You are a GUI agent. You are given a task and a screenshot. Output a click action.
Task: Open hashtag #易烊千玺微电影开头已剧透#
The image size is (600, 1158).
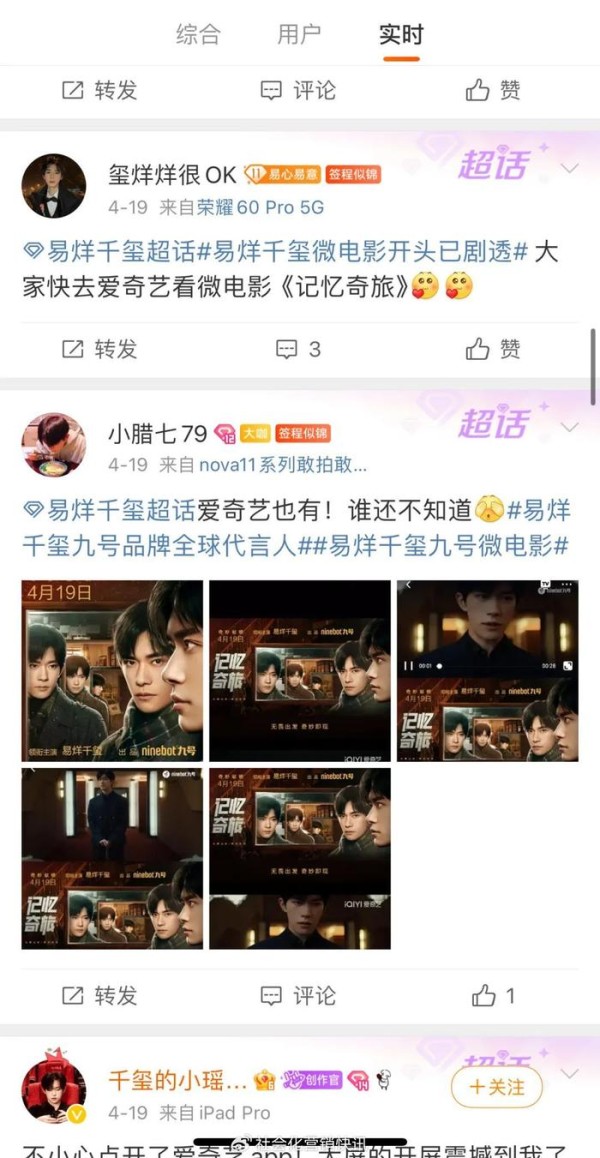(x=370, y=251)
